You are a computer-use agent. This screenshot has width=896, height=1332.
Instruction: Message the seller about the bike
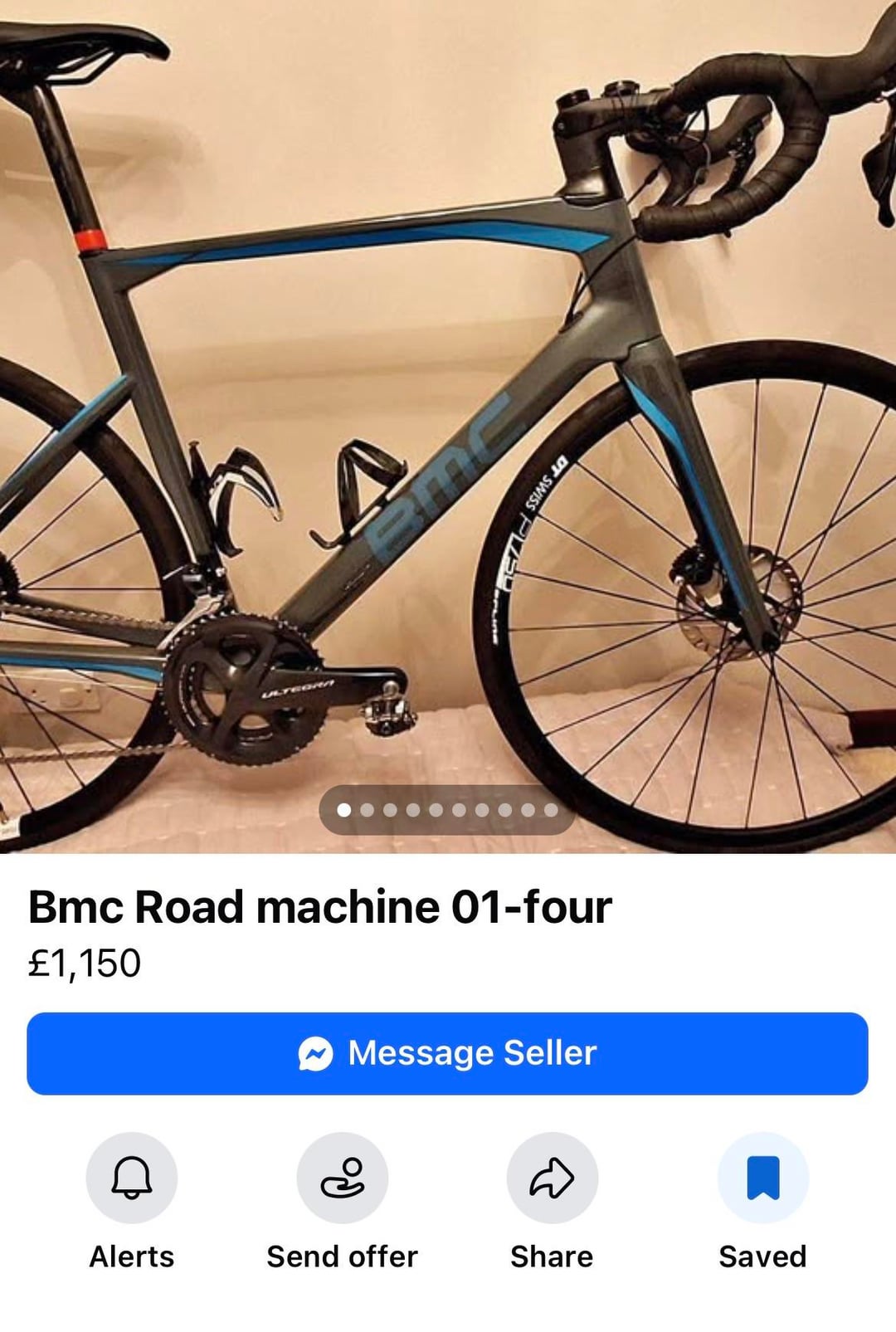[x=447, y=1053]
